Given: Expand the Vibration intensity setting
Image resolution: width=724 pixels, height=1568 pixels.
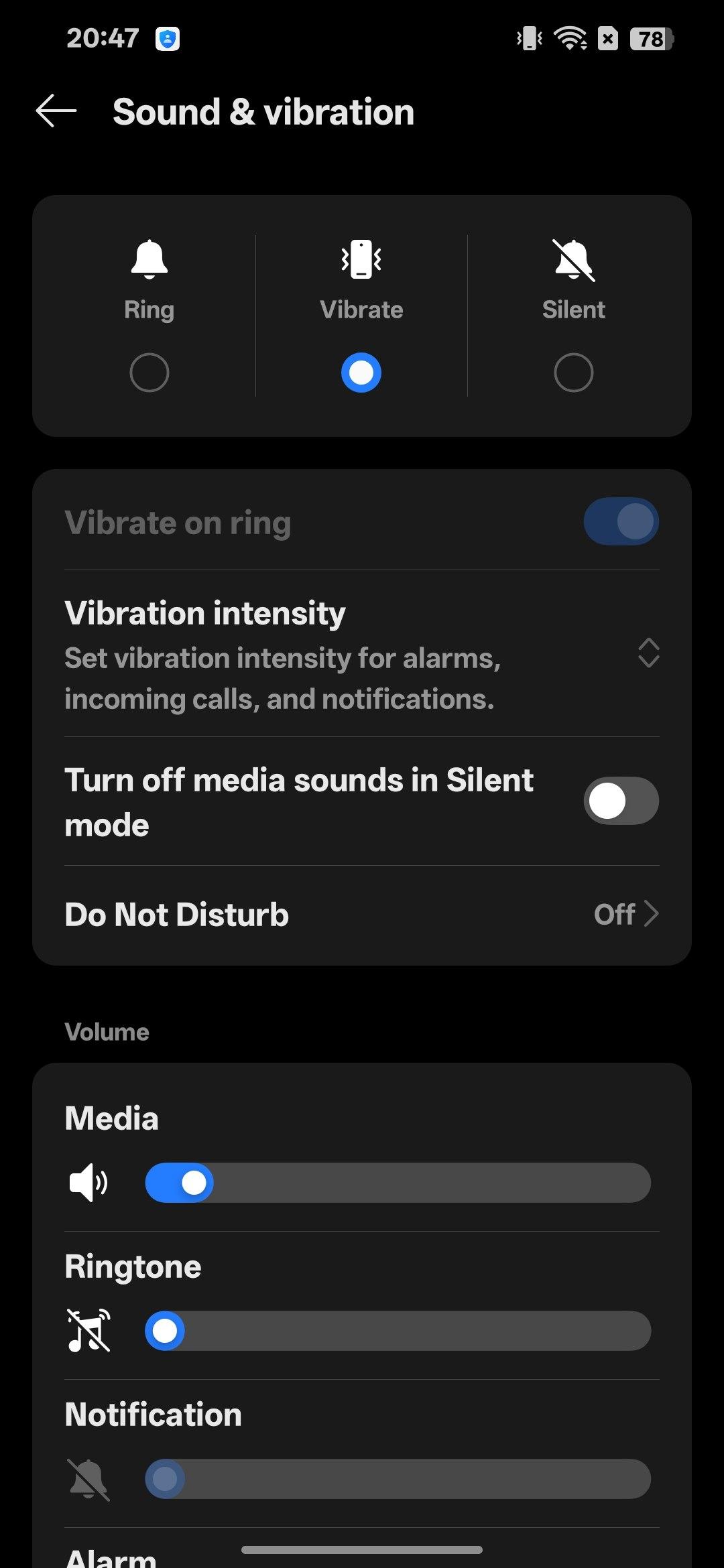Looking at the screenshot, I should pyautogui.click(x=648, y=653).
